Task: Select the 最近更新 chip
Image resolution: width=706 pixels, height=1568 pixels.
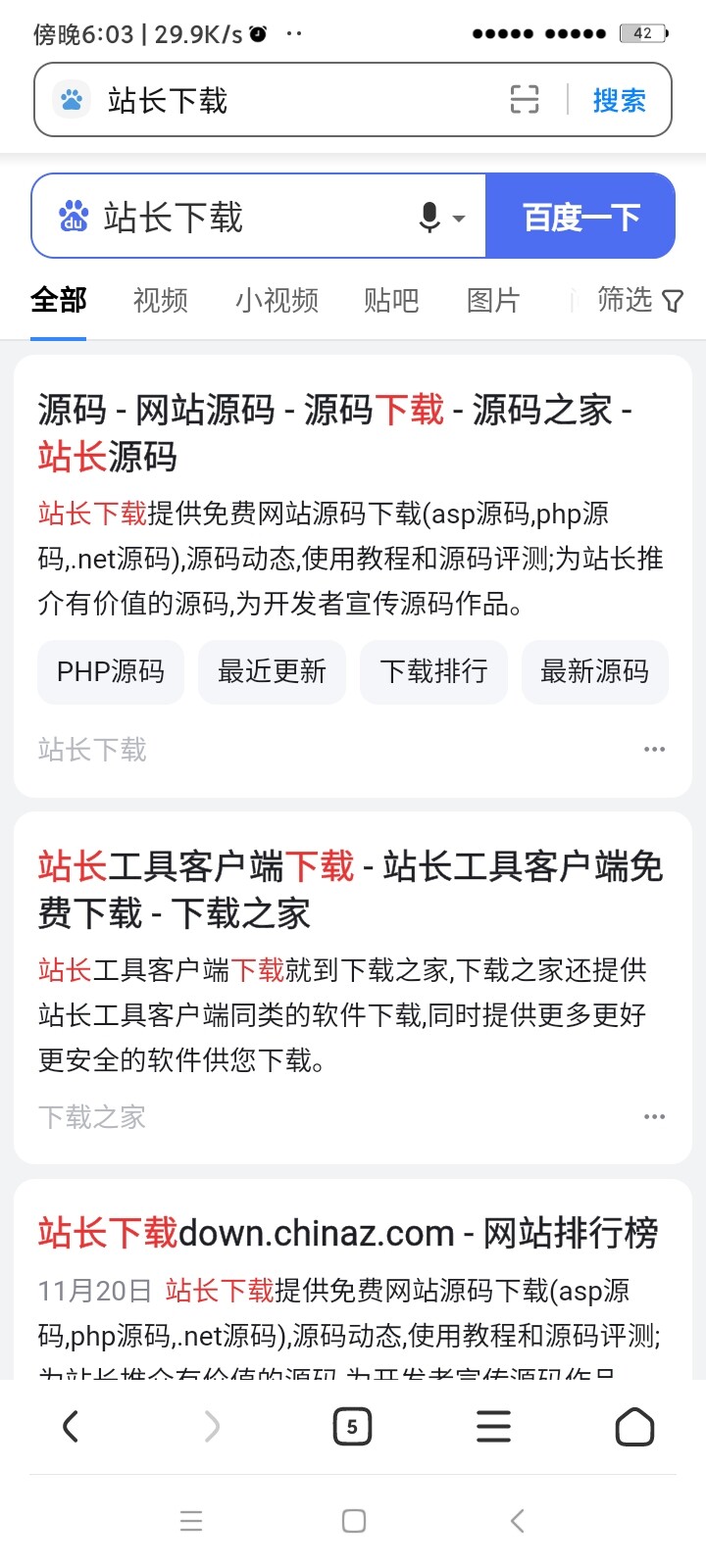Action: click(272, 671)
